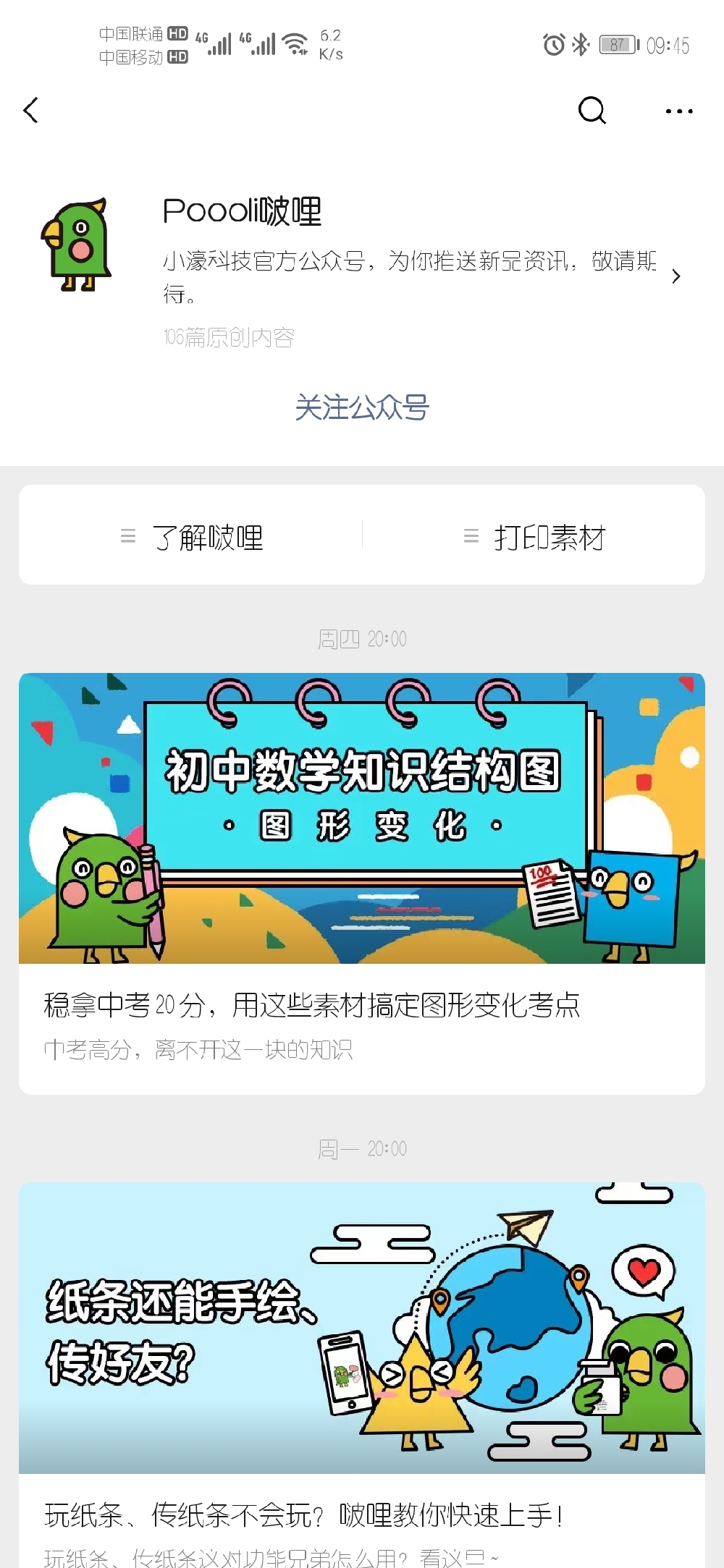Open search in this official account

tap(592, 111)
